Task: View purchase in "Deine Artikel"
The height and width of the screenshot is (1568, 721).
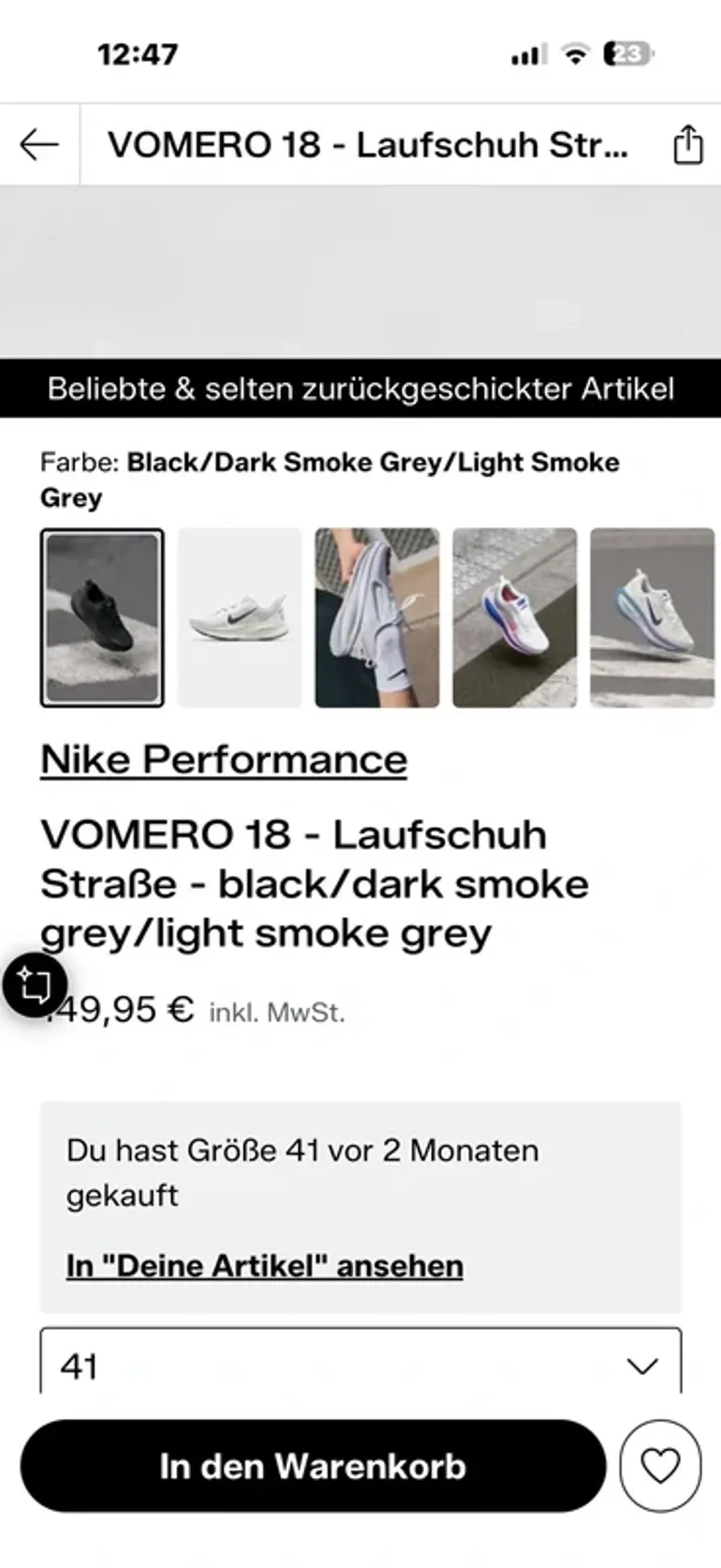Action: (265, 1265)
